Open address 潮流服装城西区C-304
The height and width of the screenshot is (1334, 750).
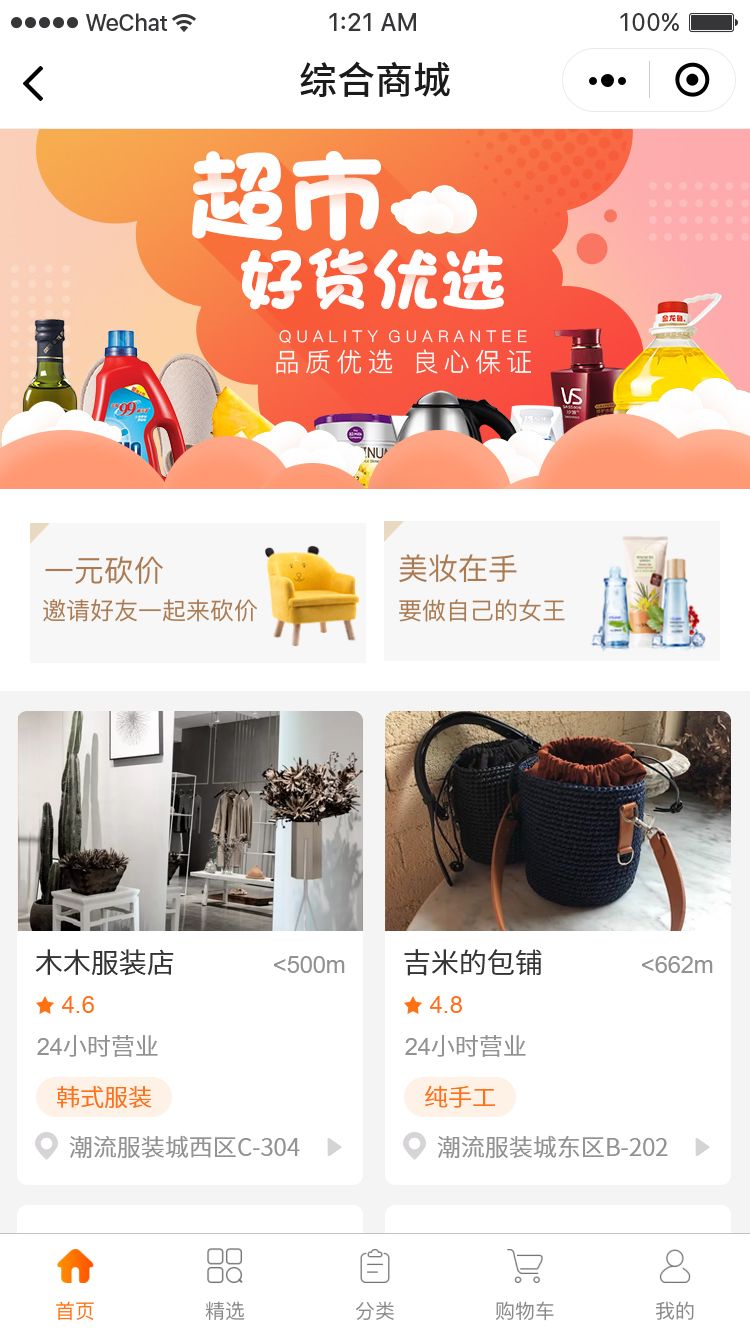(x=185, y=1147)
